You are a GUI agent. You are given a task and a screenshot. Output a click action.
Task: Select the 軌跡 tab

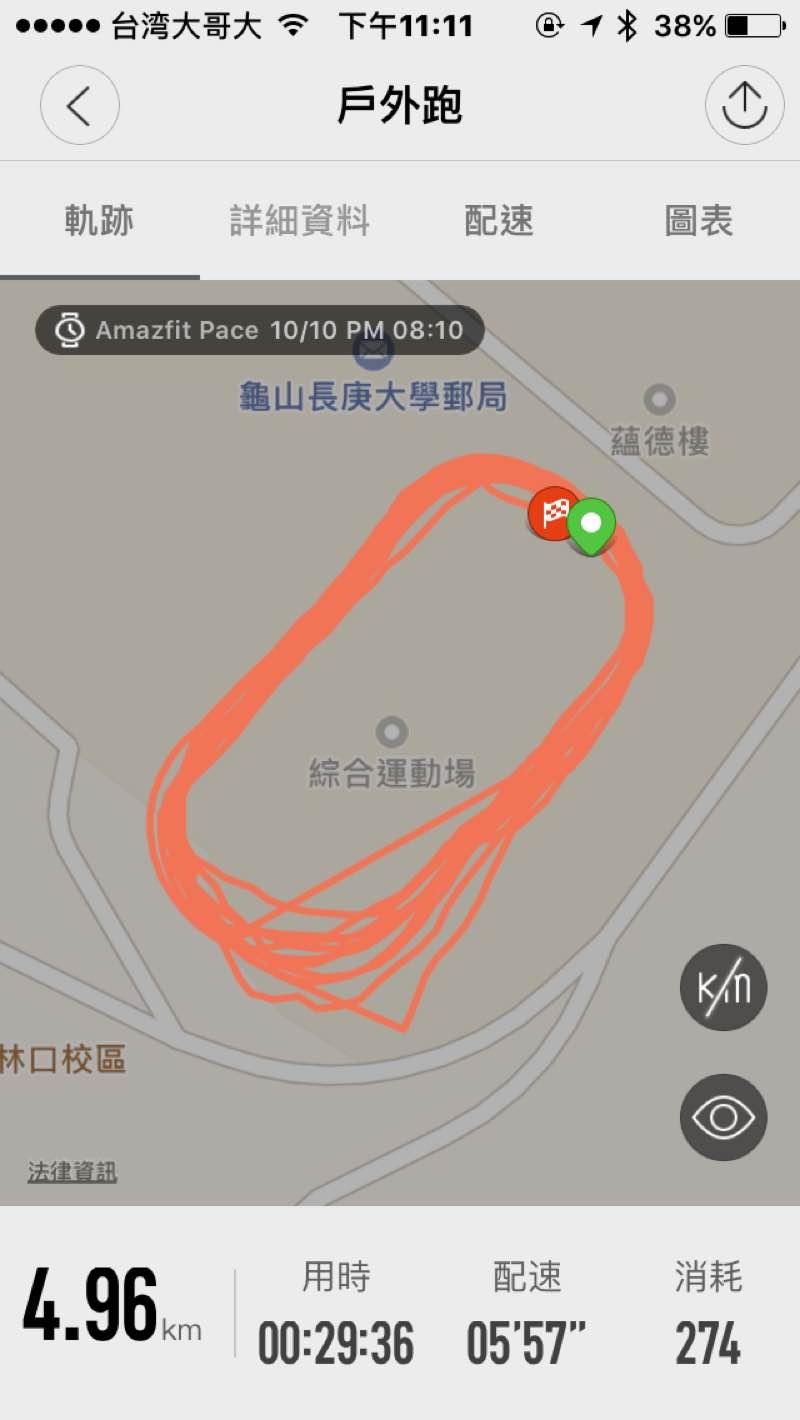coord(99,221)
